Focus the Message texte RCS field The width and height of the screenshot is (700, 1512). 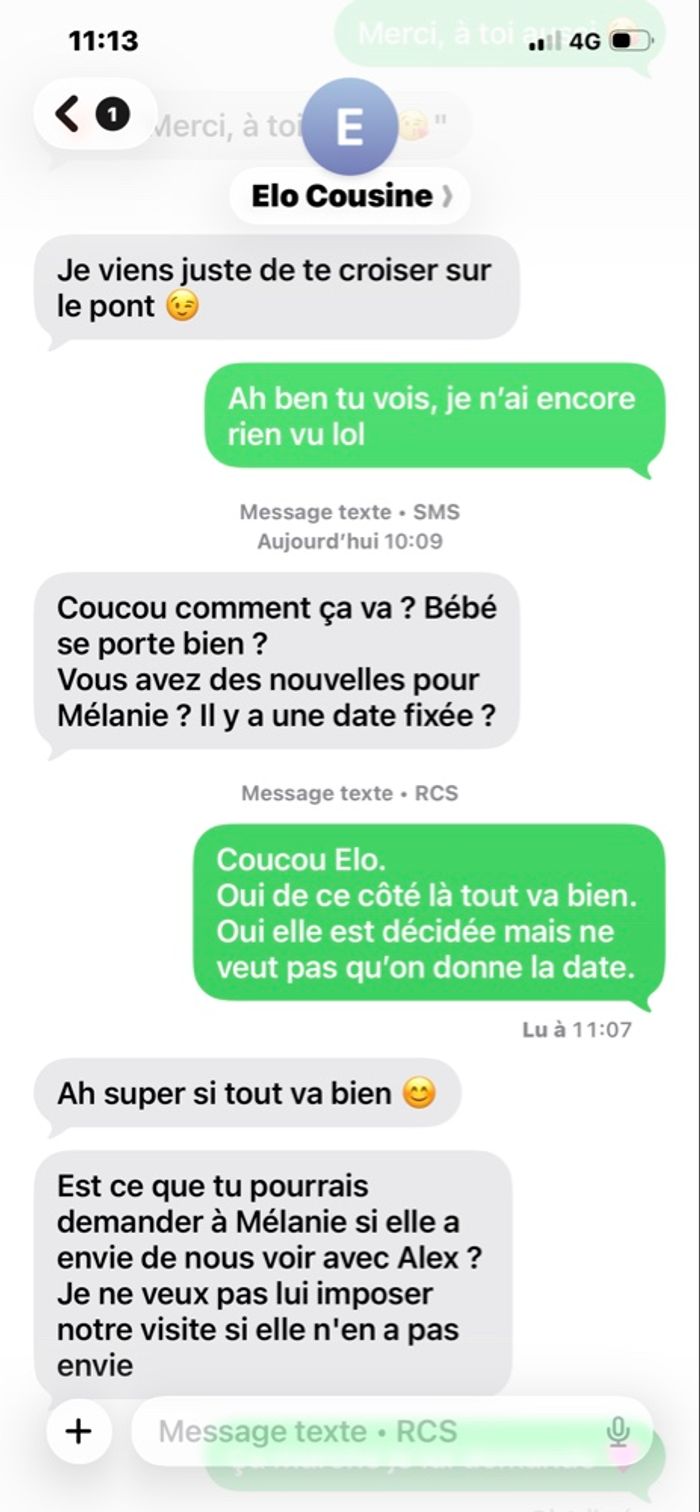370,1431
